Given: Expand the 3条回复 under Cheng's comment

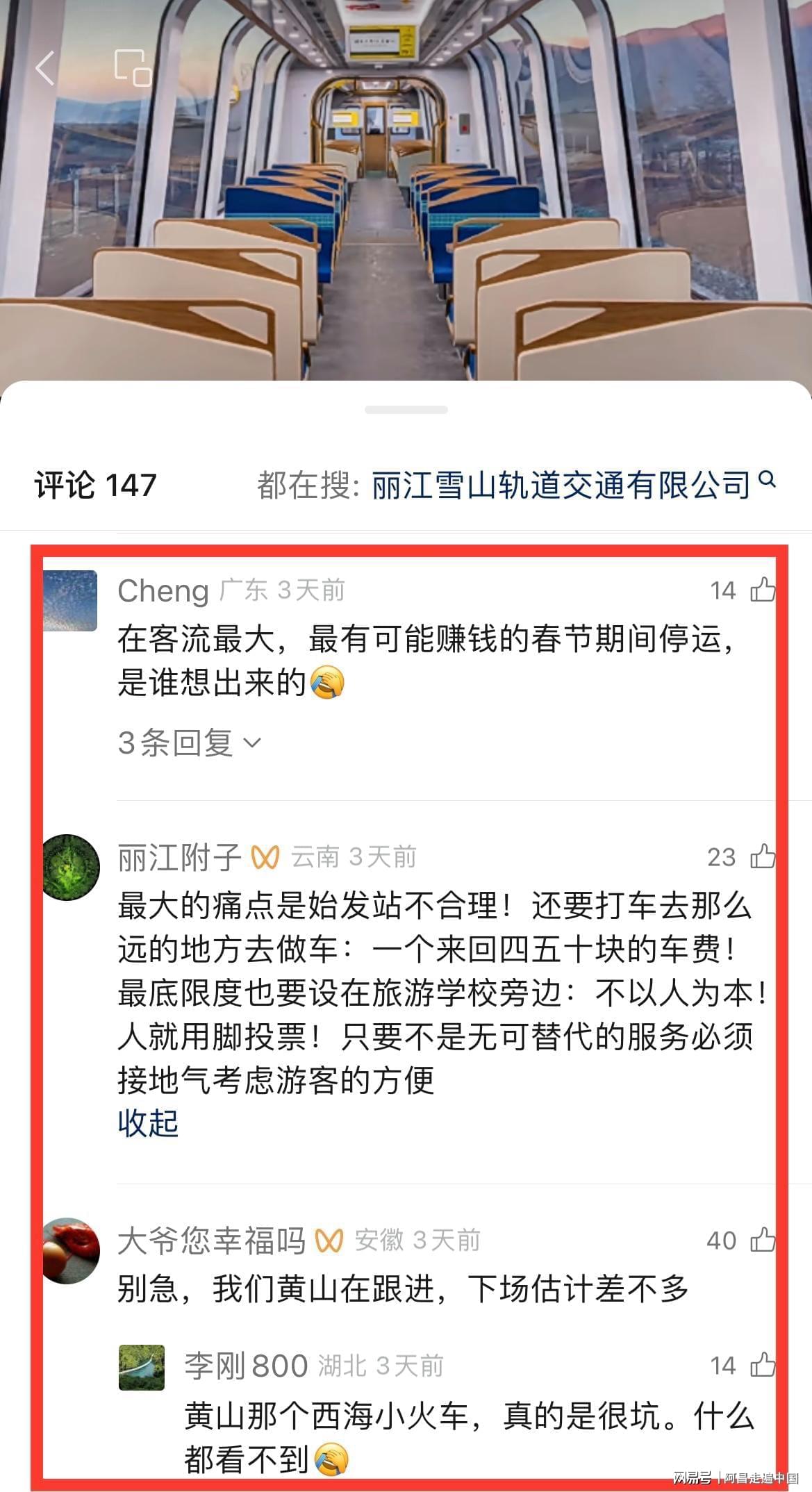Looking at the screenshot, I should click(x=189, y=743).
